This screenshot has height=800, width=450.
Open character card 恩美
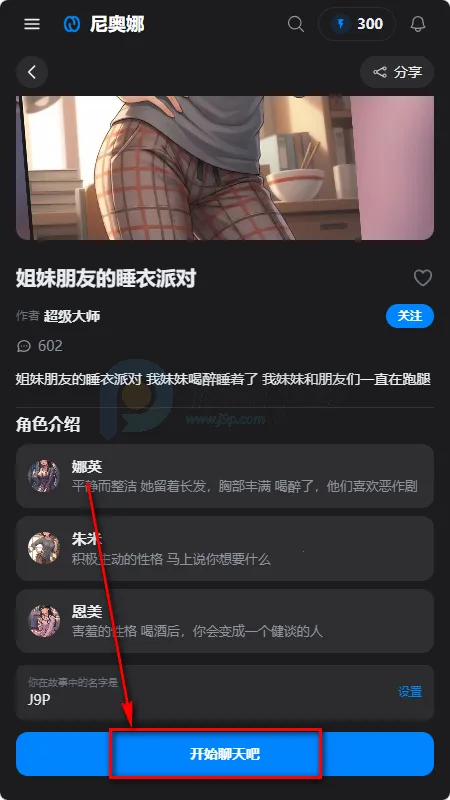click(x=225, y=621)
